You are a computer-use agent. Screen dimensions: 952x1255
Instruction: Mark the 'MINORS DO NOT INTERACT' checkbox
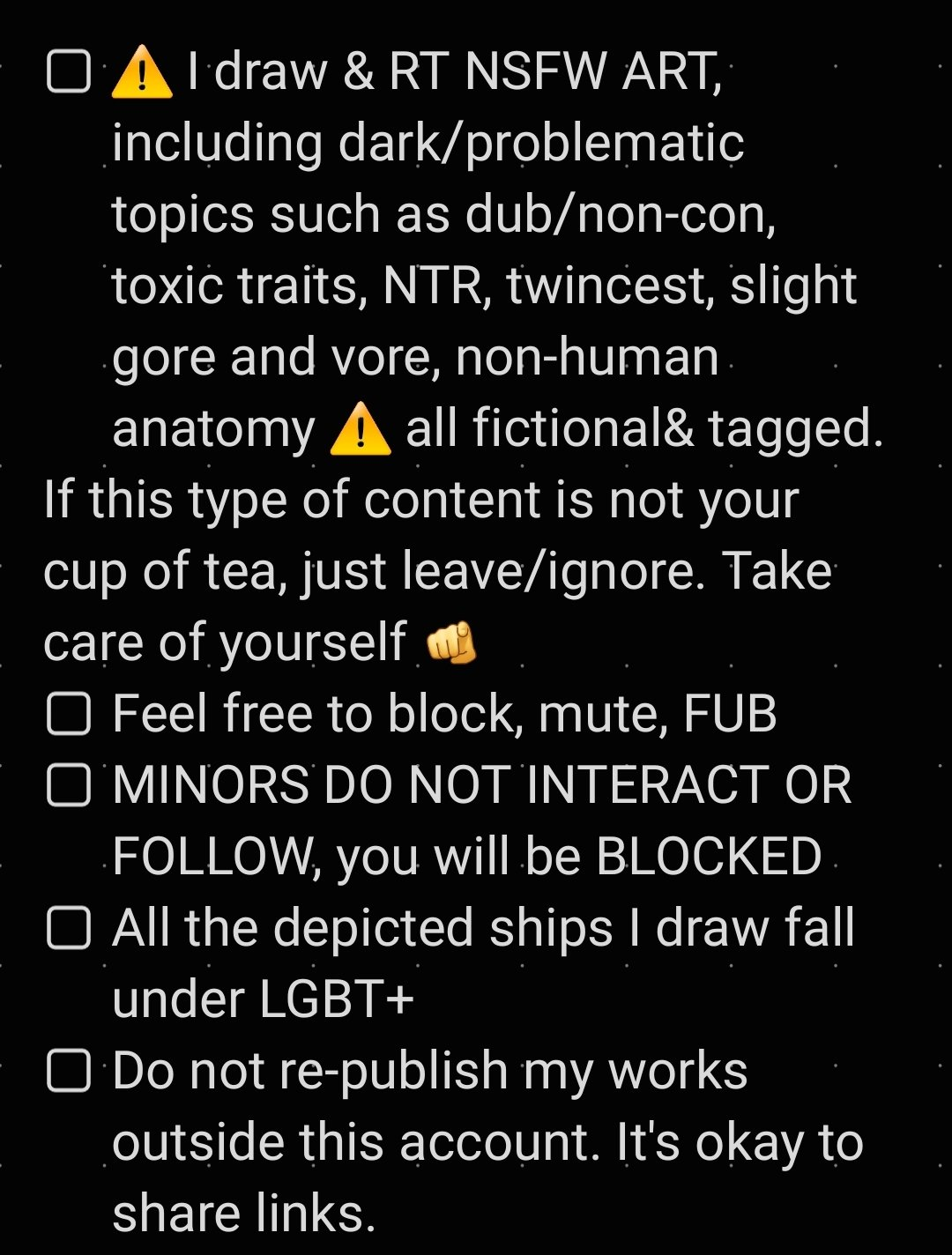68,784
